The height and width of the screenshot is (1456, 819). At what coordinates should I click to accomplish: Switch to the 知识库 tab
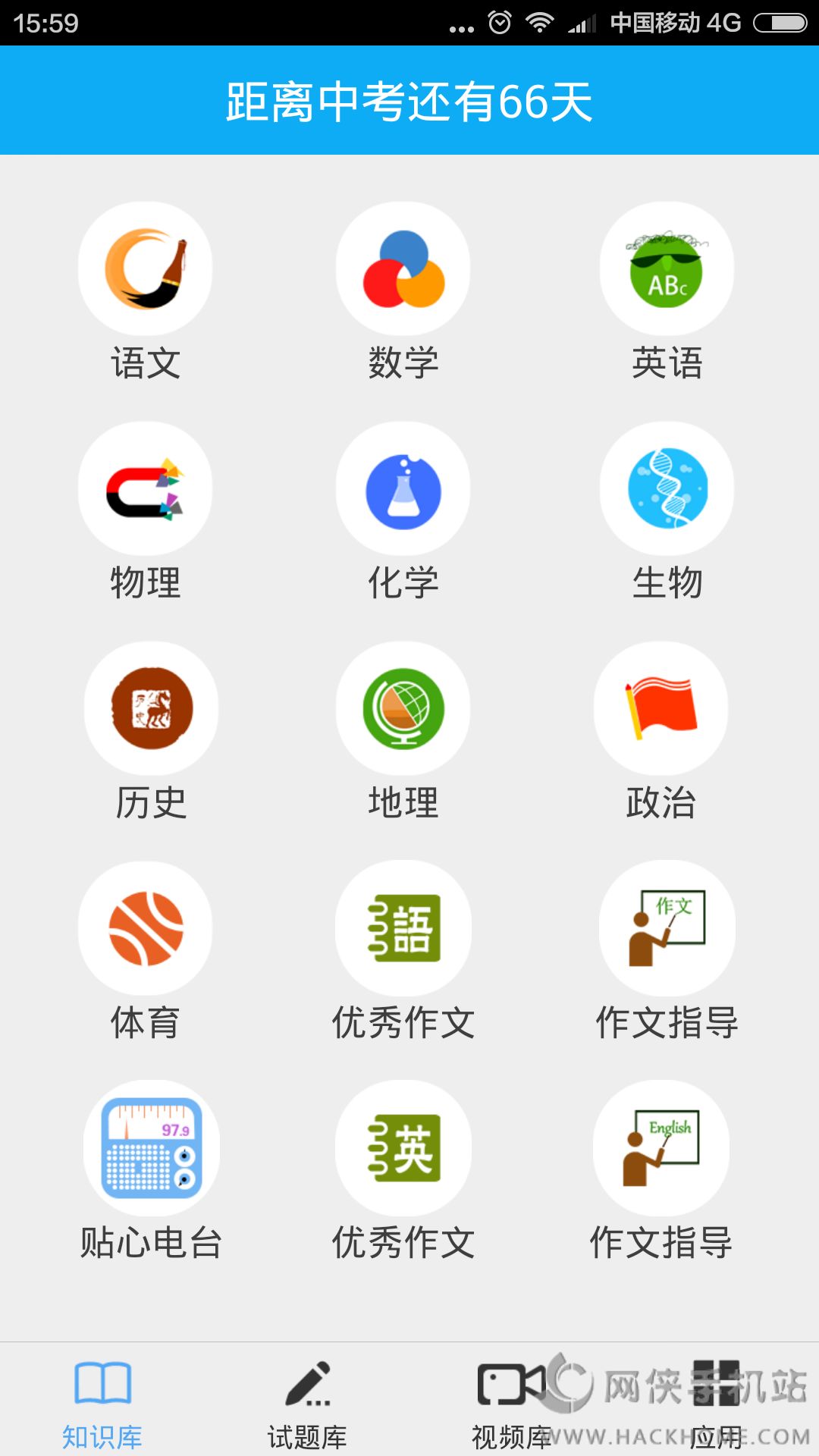(102, 1403)
